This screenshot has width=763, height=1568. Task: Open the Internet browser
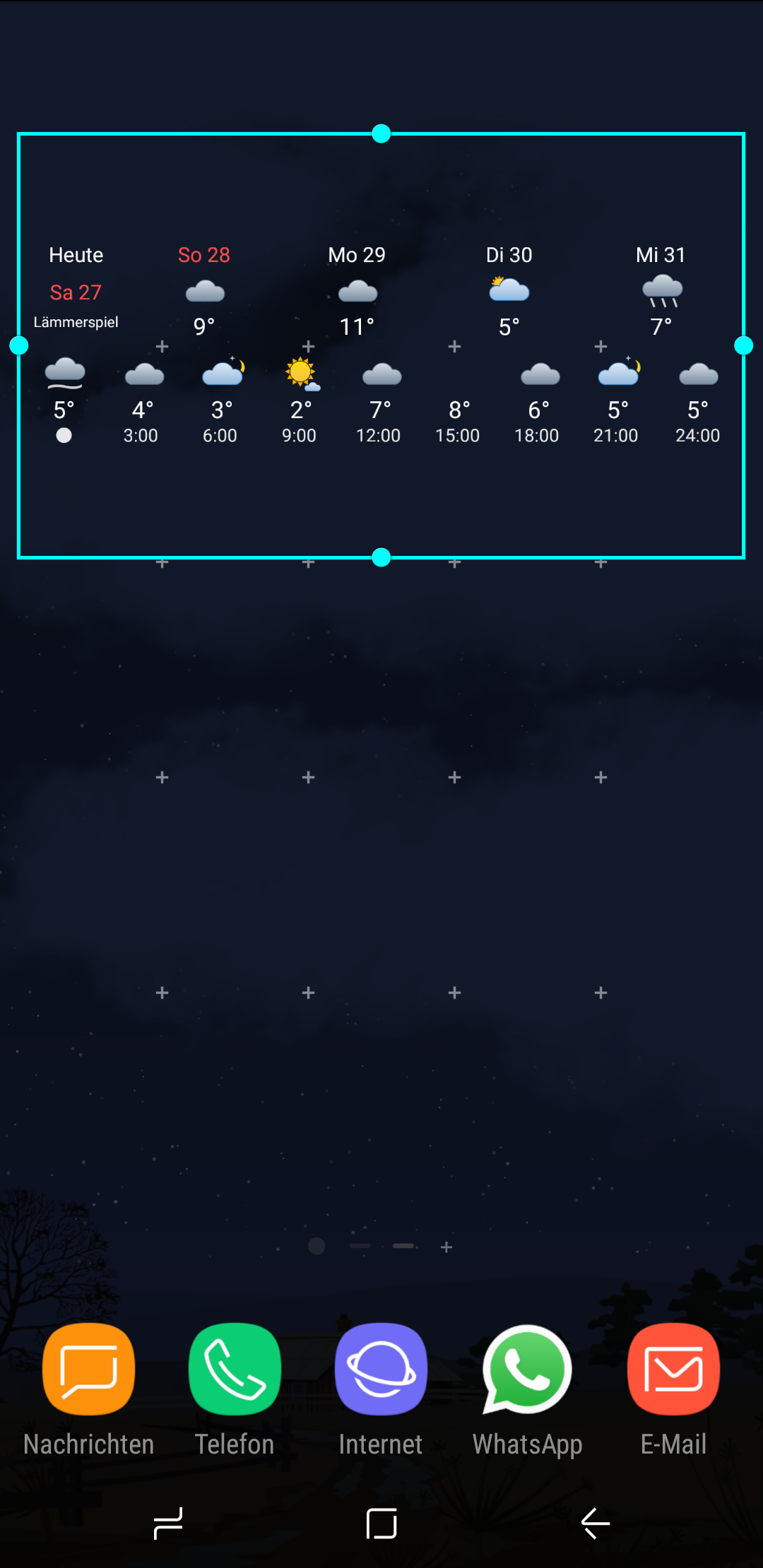click(x=381, y=1370)
